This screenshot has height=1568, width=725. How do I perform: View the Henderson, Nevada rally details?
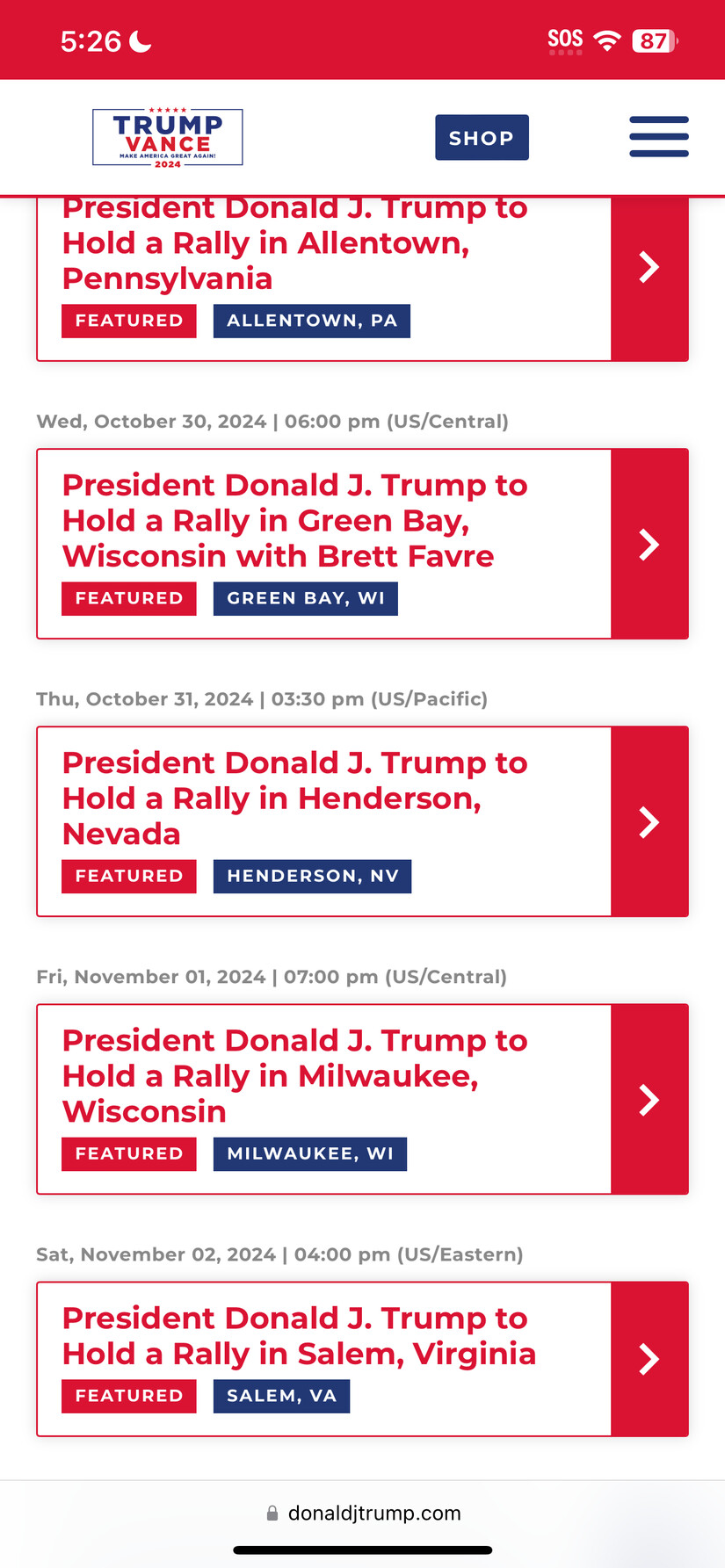coord(362,821)
